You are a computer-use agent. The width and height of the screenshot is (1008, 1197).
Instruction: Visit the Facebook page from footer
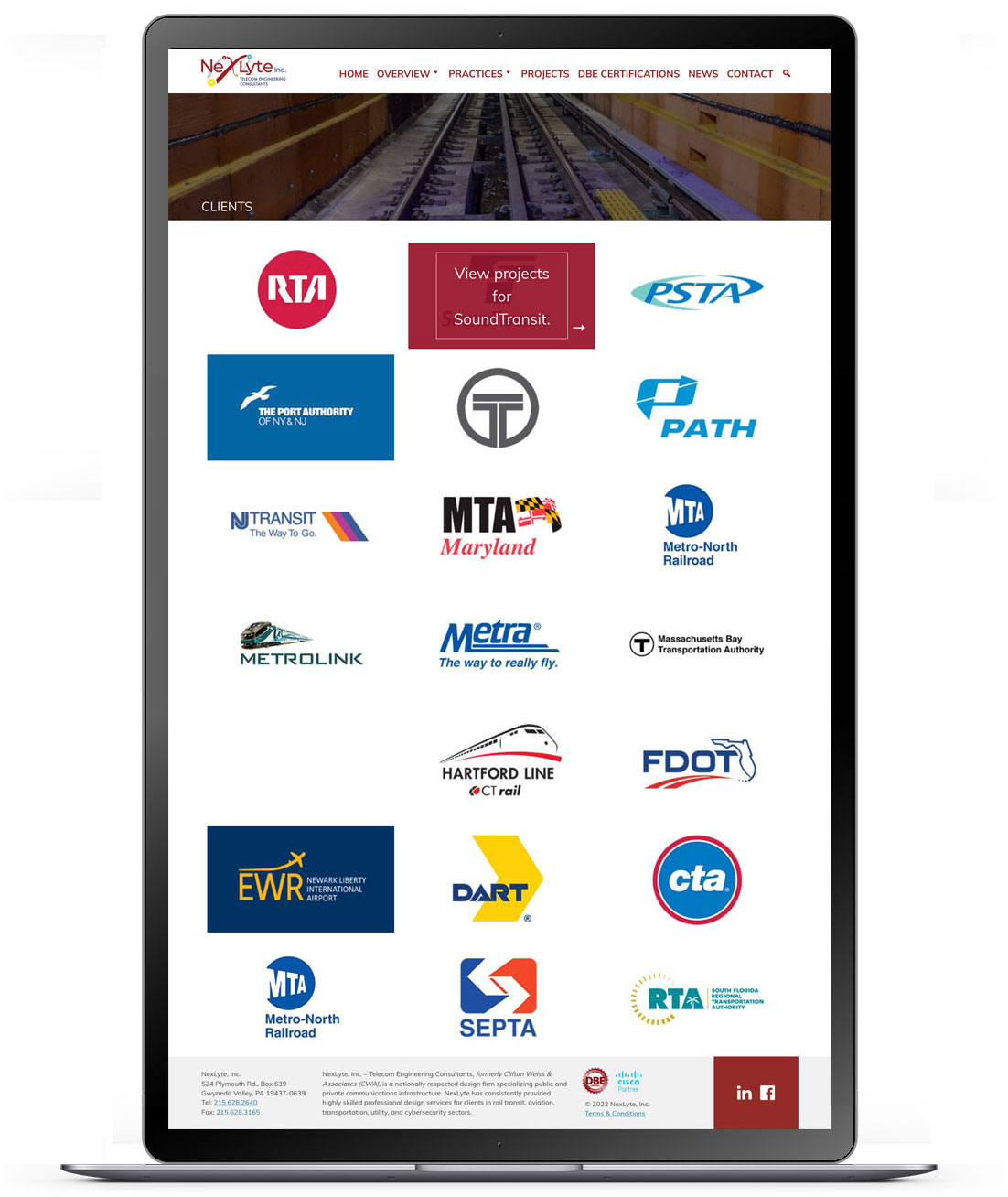[767, 1093]
